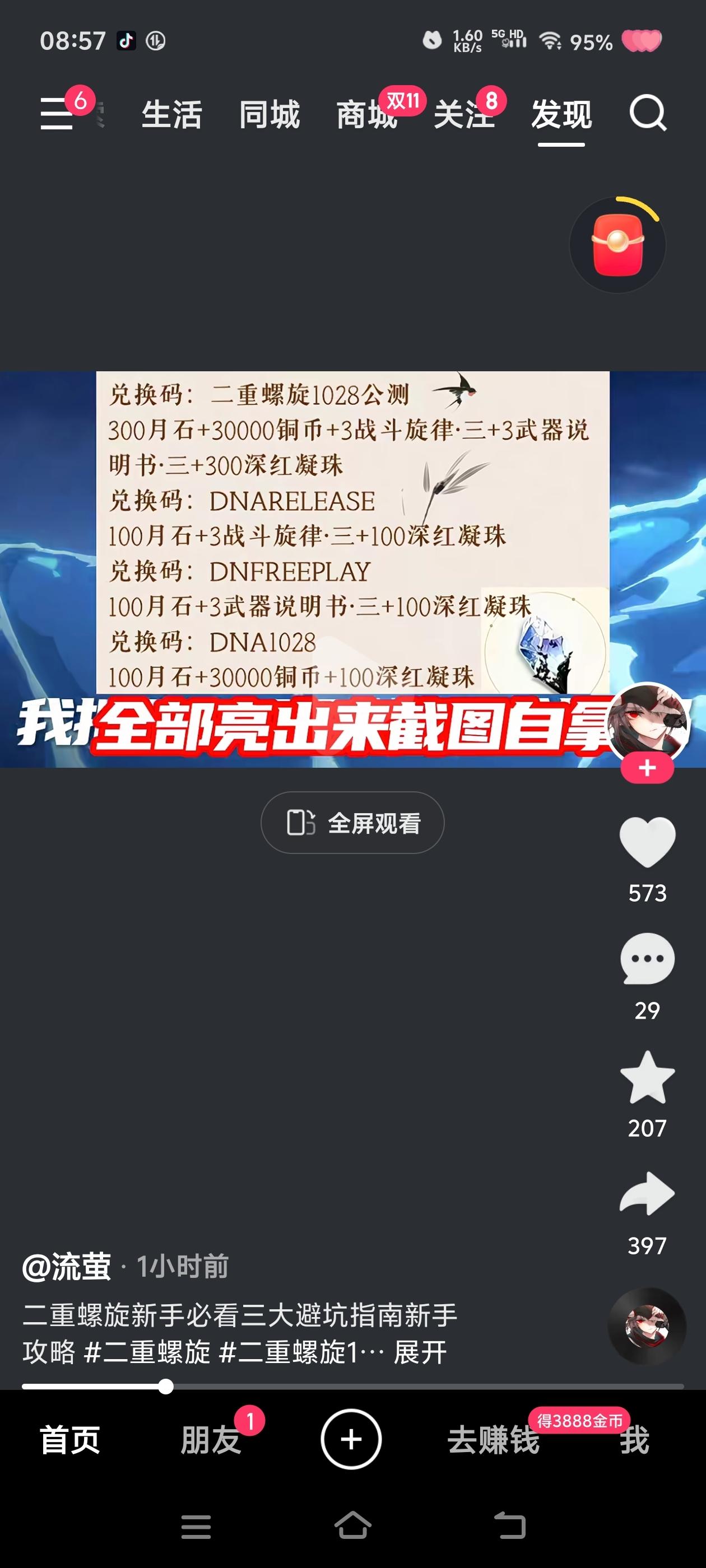Screen dimensions: 706x1568
Task: Favorite the video with star icon
Action: pos(647,1077)
